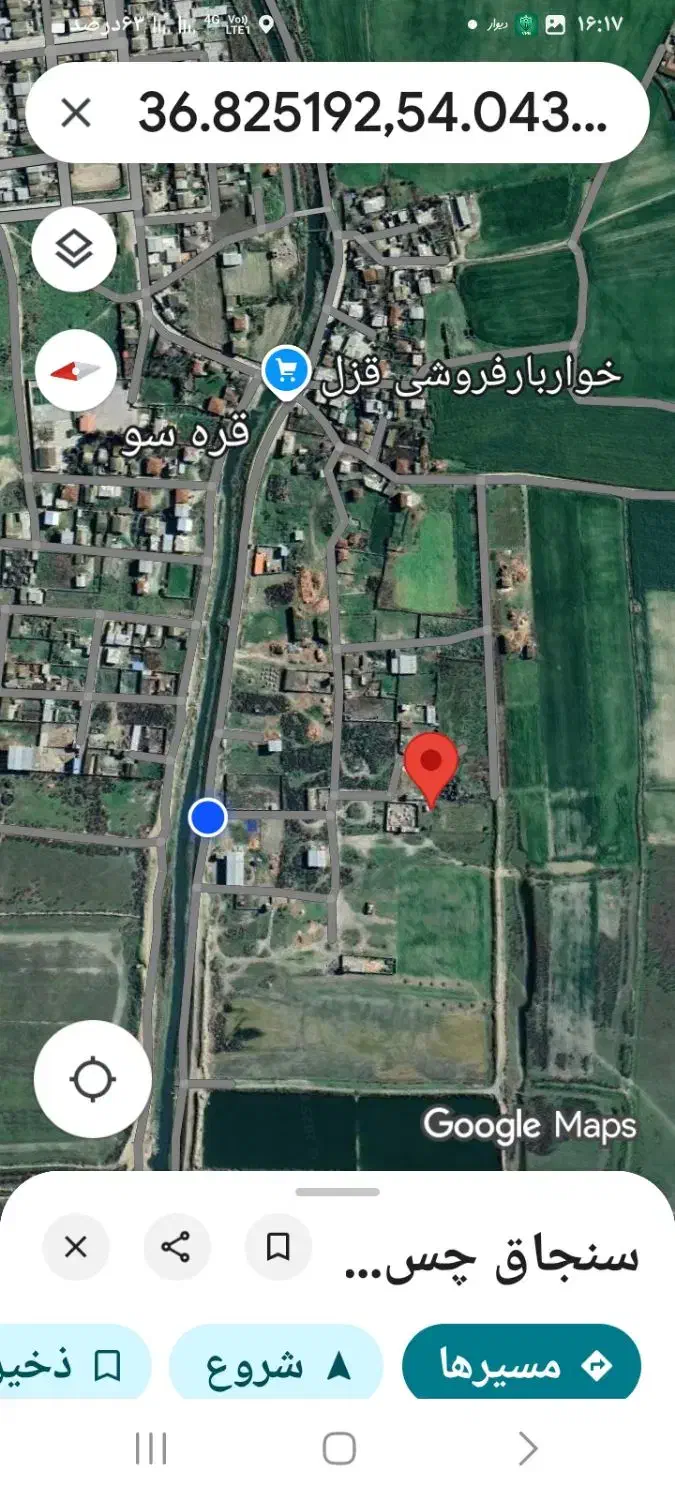The height and width of the screenshot is (1500, 675).
Task: Share this pinned location
Action: click(x=176, y=1247)
